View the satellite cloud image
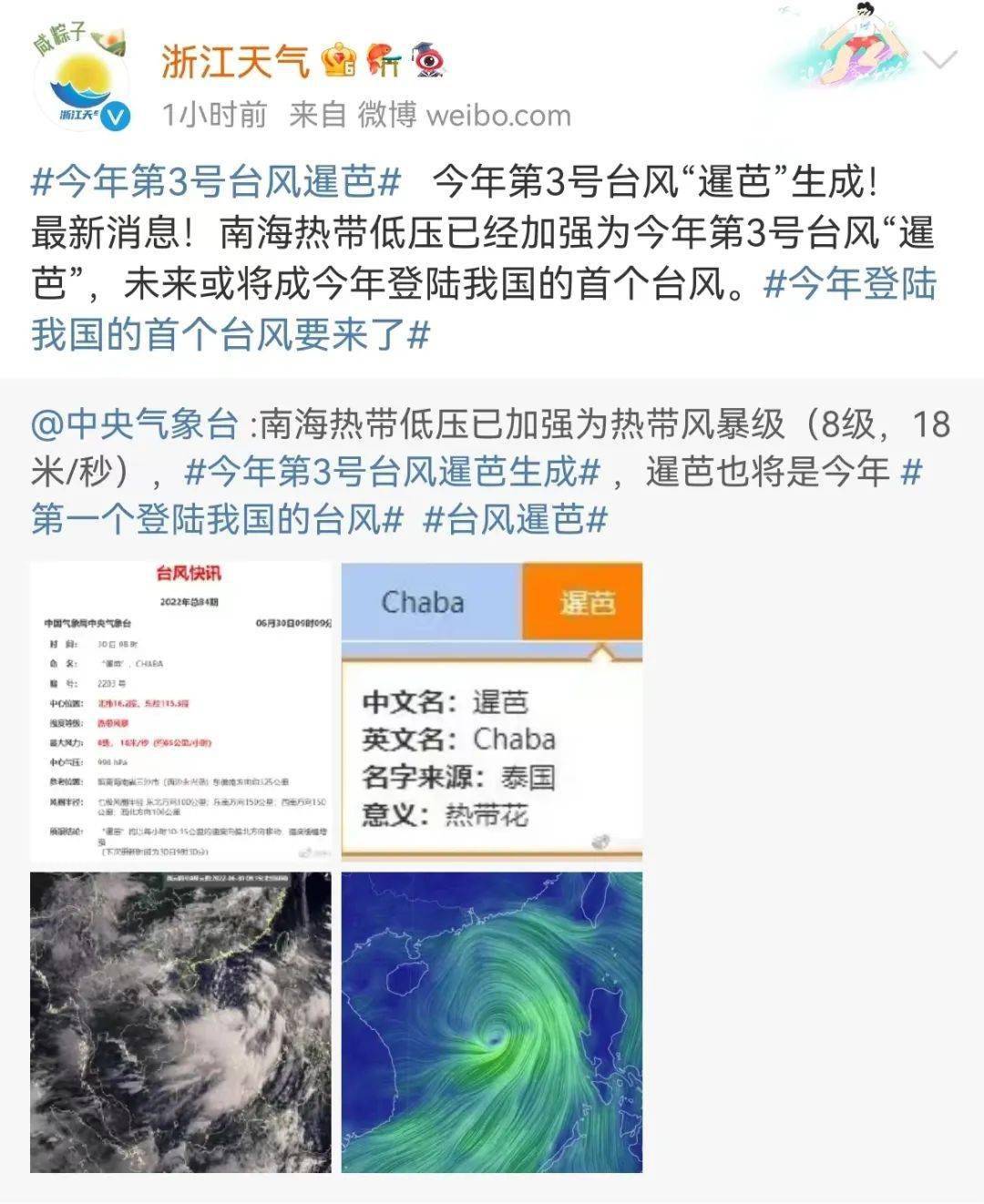This screenshot has width=984, height=1204. coord(181,1022)
